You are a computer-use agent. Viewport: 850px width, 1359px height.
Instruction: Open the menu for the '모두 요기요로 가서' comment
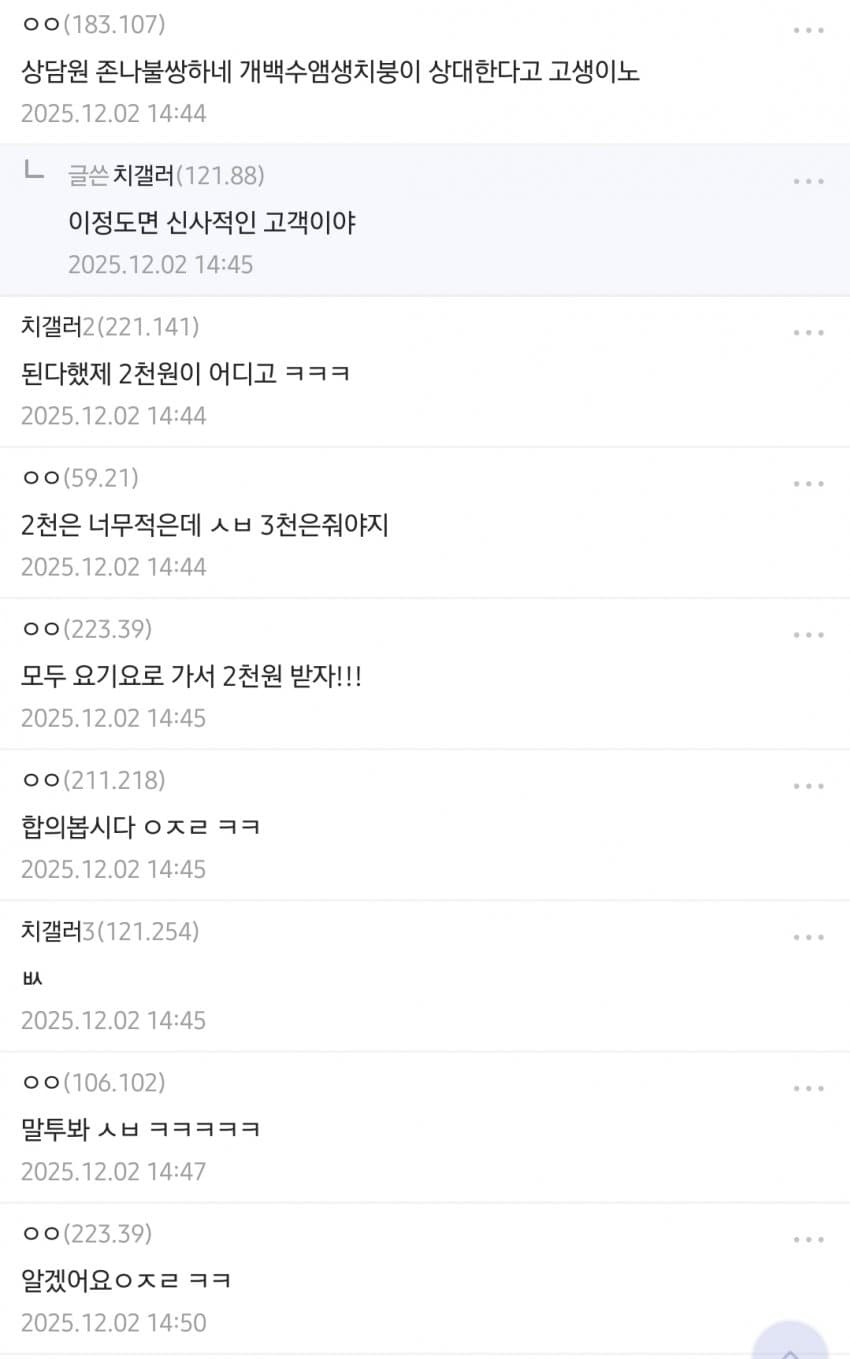(x=808, y=635)
